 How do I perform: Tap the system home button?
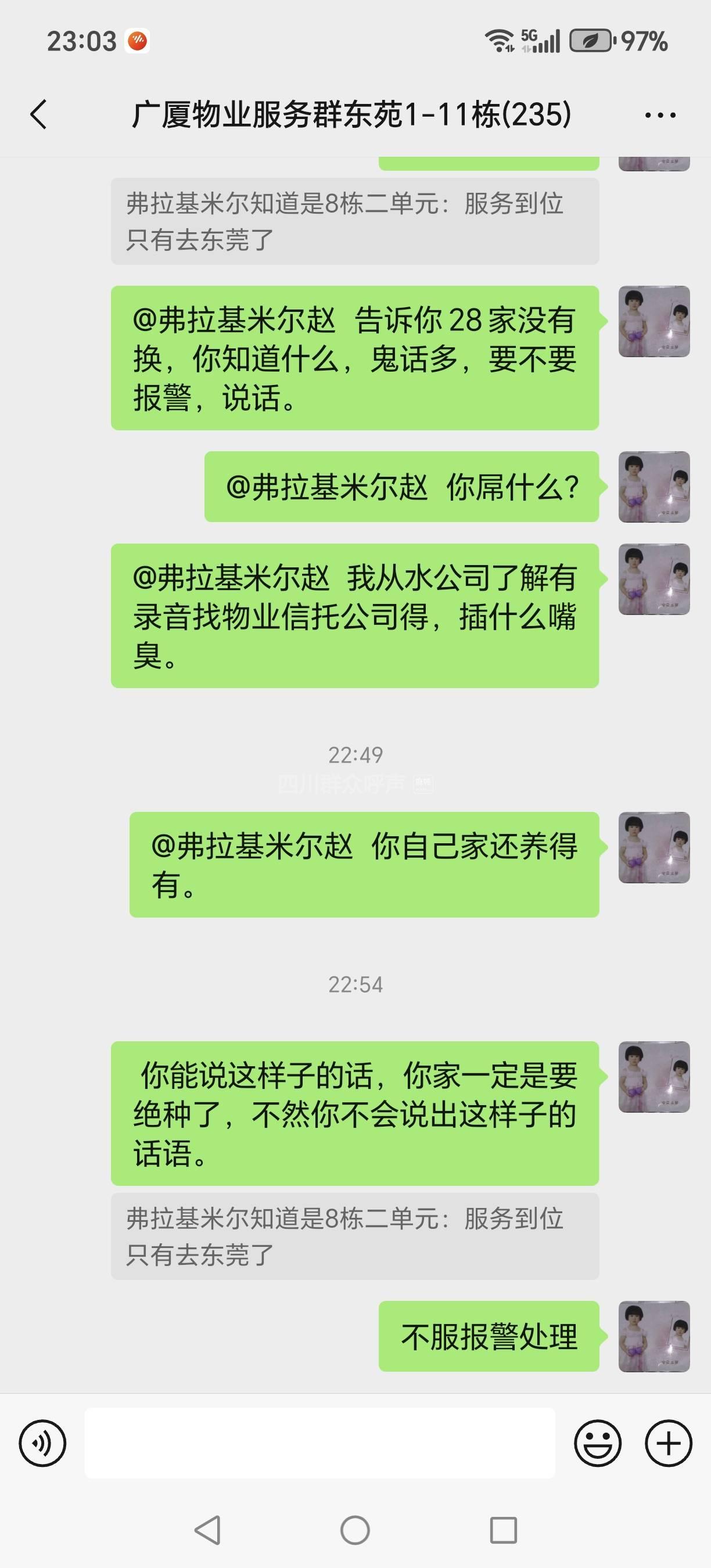coord(355,1530)
